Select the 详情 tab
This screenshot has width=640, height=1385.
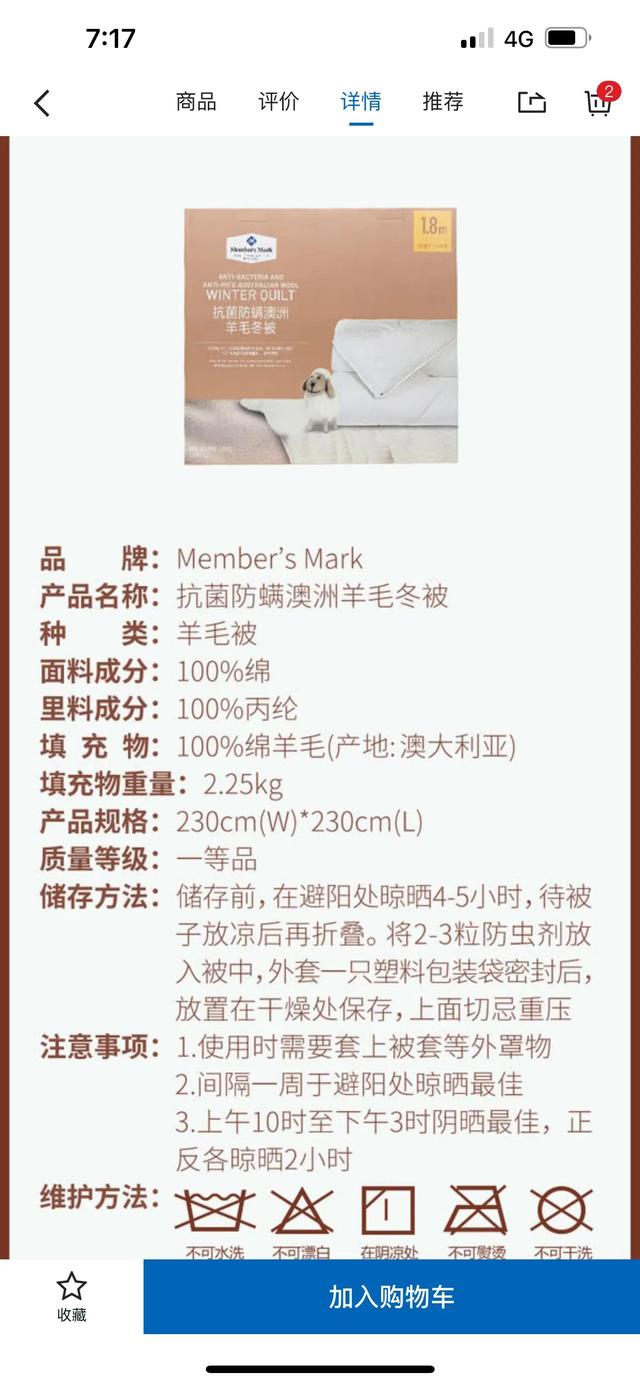tap(360, 101)
